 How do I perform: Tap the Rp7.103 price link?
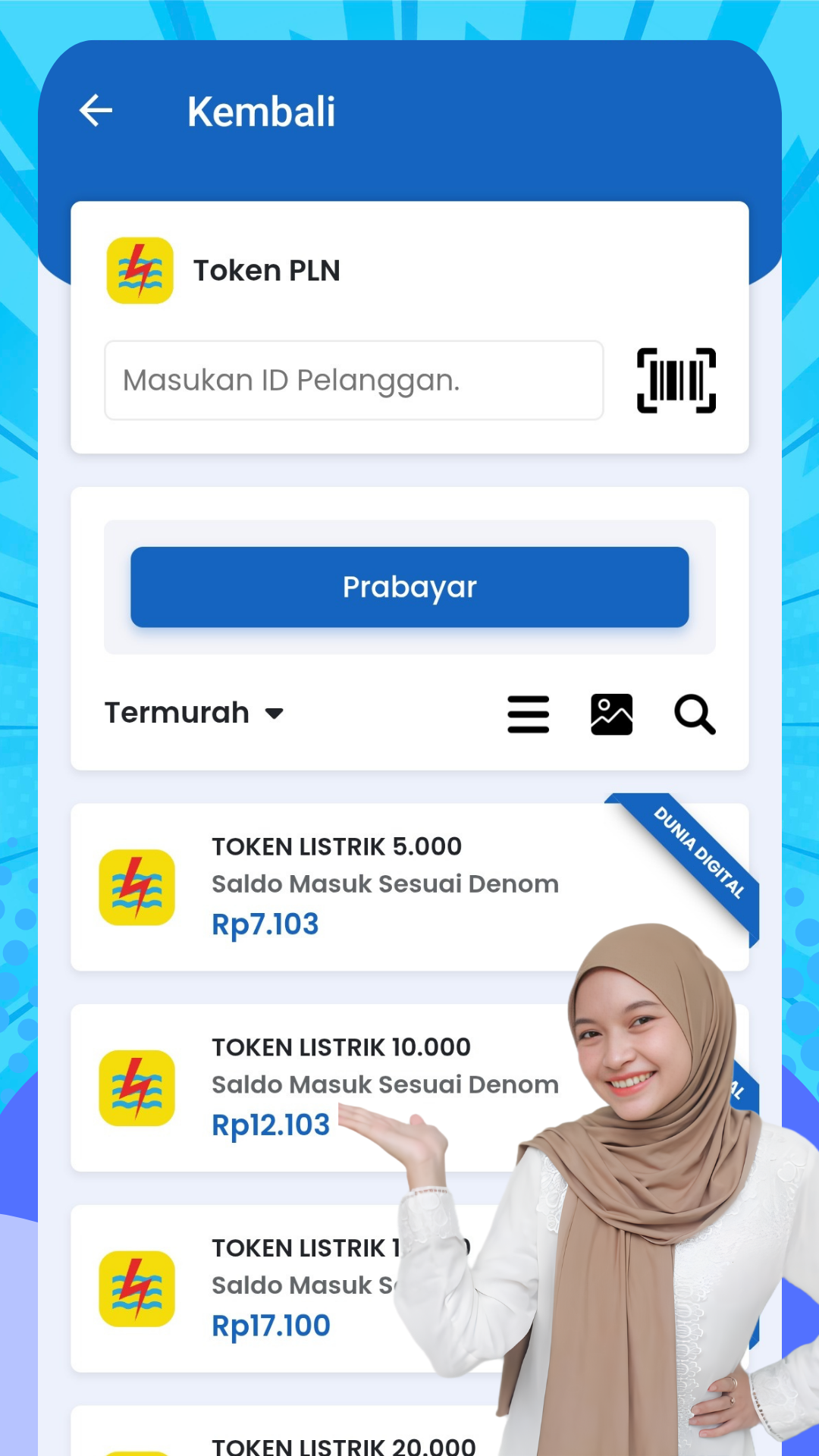264,924
